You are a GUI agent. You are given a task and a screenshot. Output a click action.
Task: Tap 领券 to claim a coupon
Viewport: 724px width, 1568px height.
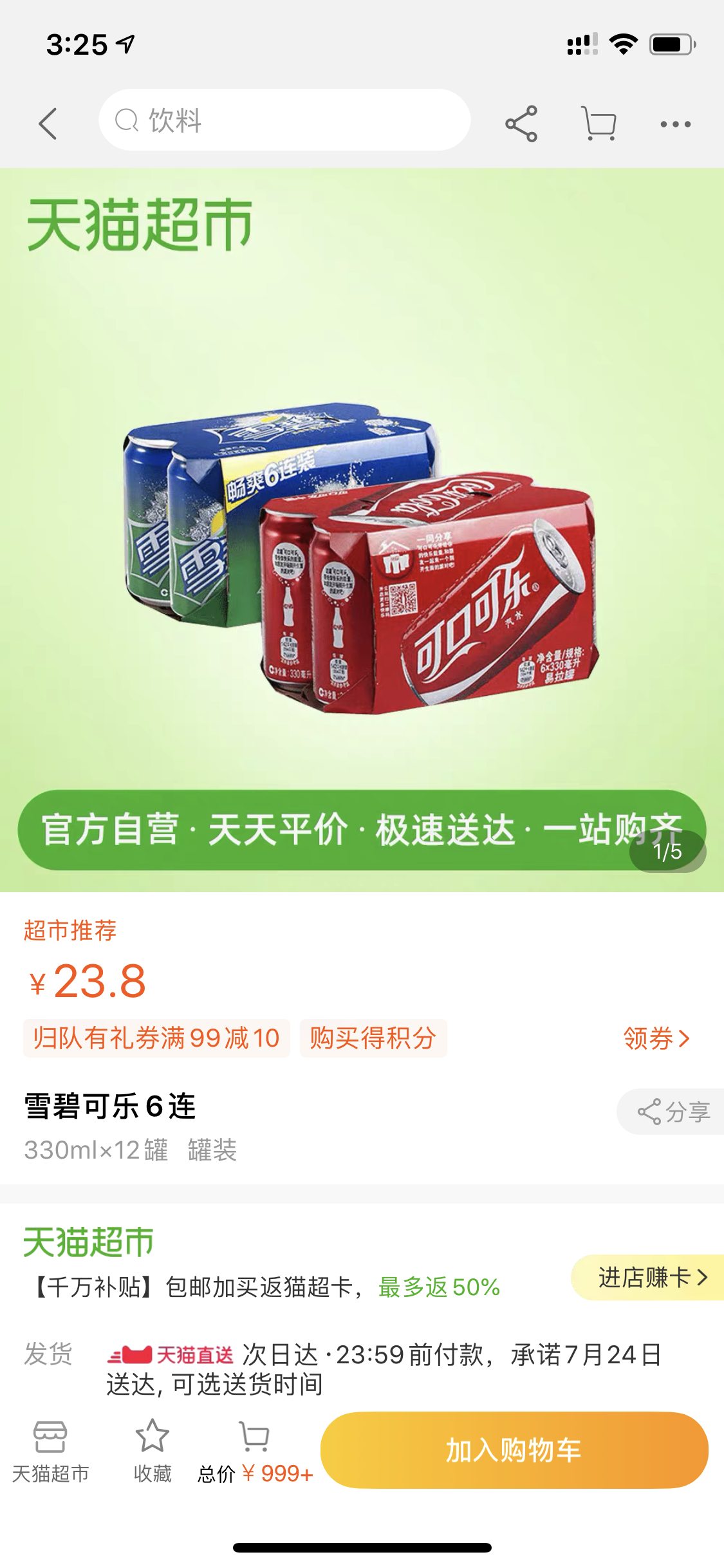coord(656,1038)
